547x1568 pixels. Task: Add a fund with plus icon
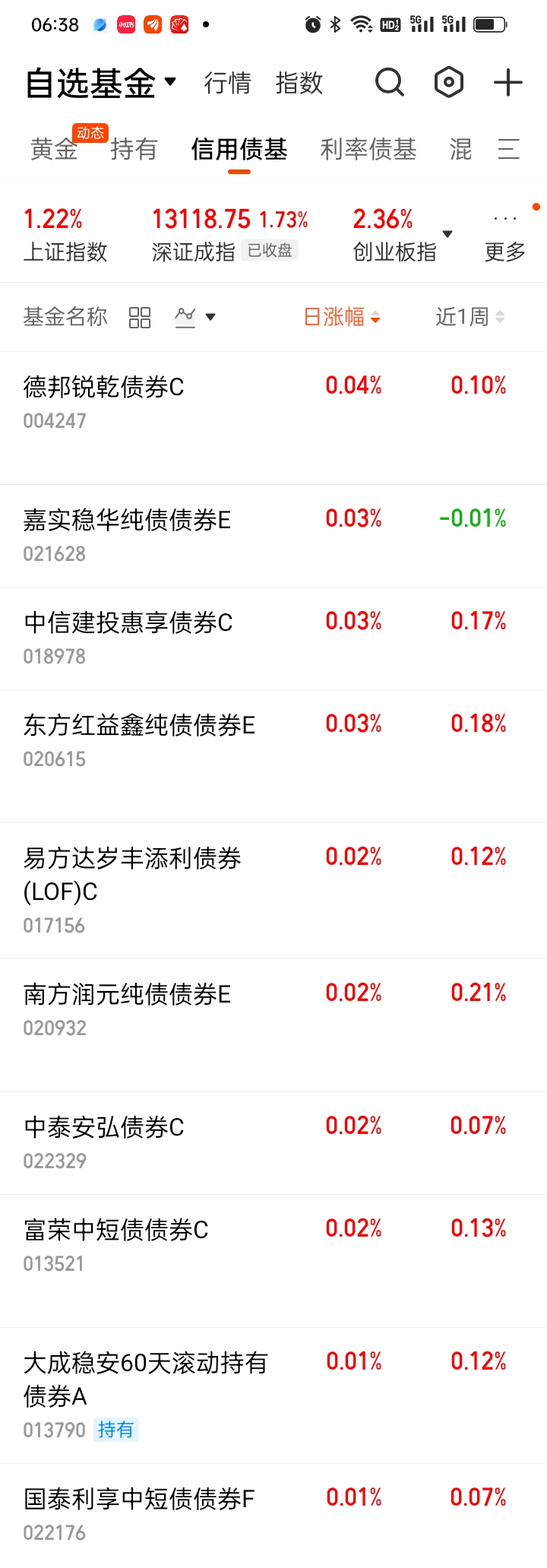click(508, 82)
